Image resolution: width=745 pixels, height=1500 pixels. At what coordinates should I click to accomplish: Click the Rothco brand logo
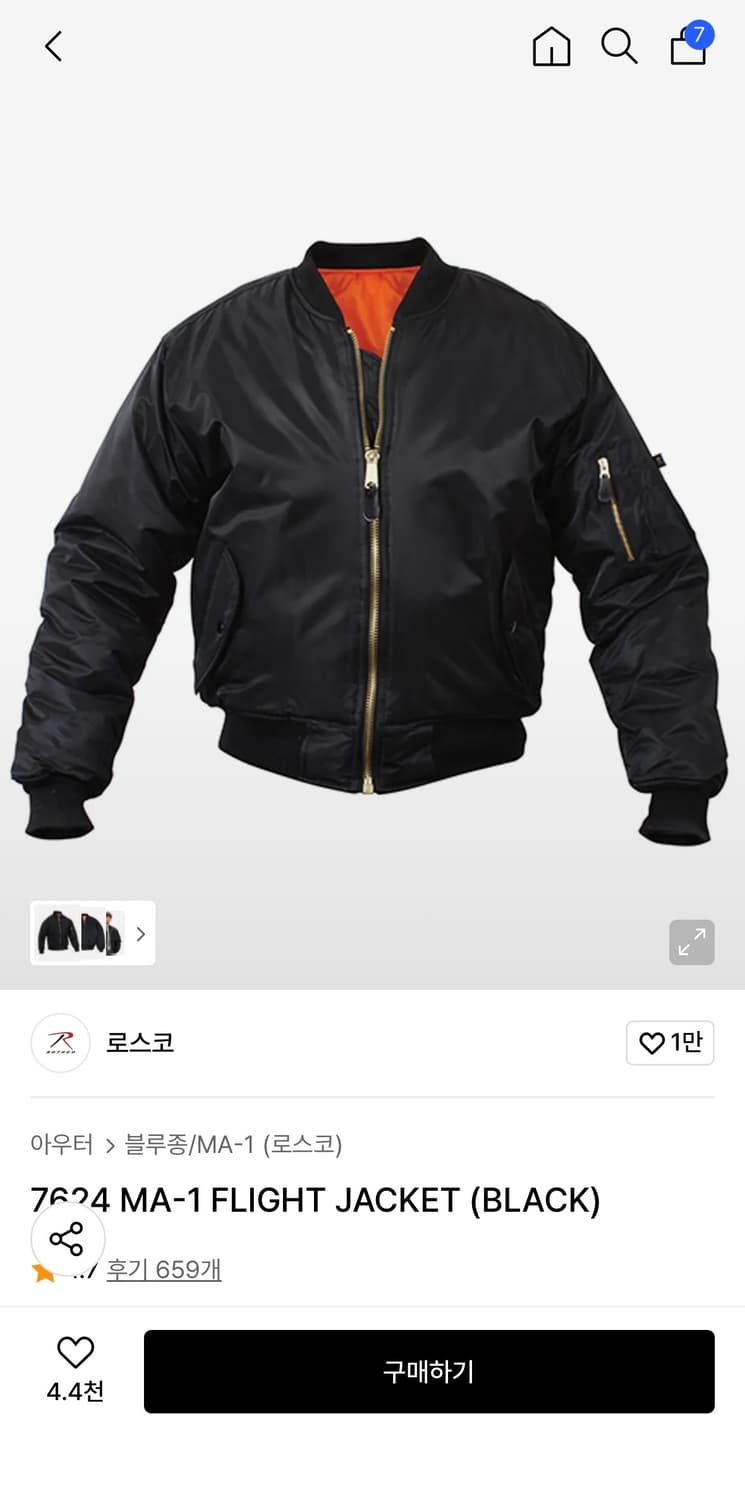(60, 1042)
